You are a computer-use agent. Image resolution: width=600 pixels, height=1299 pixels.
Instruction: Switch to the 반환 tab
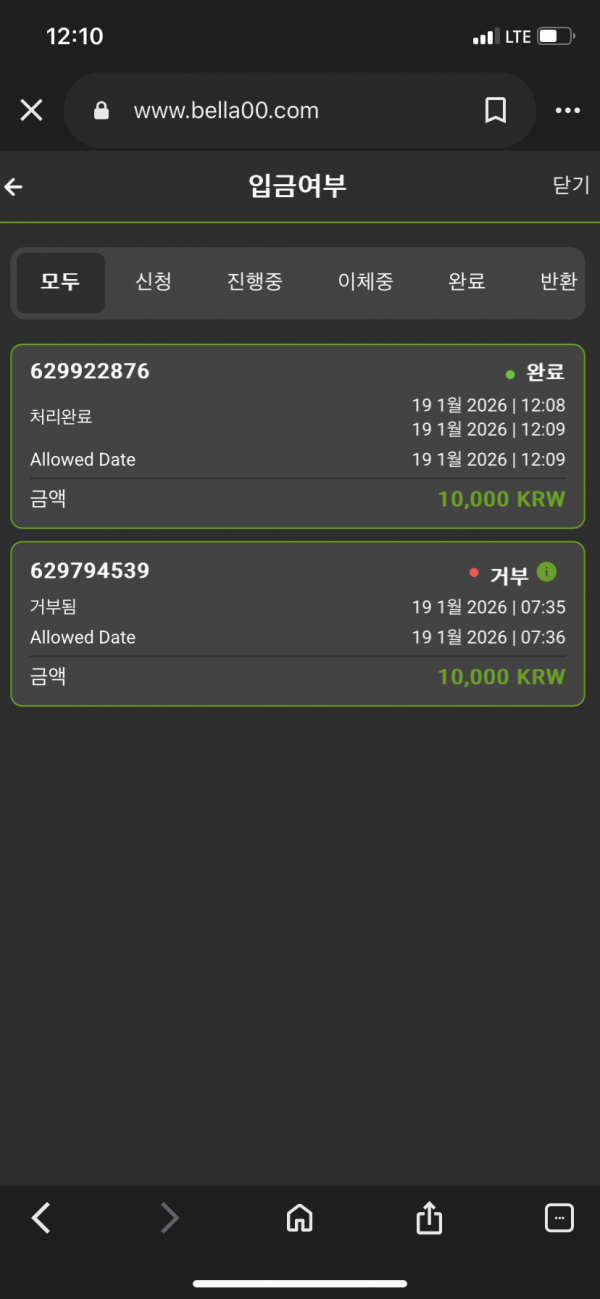point(558,282)
